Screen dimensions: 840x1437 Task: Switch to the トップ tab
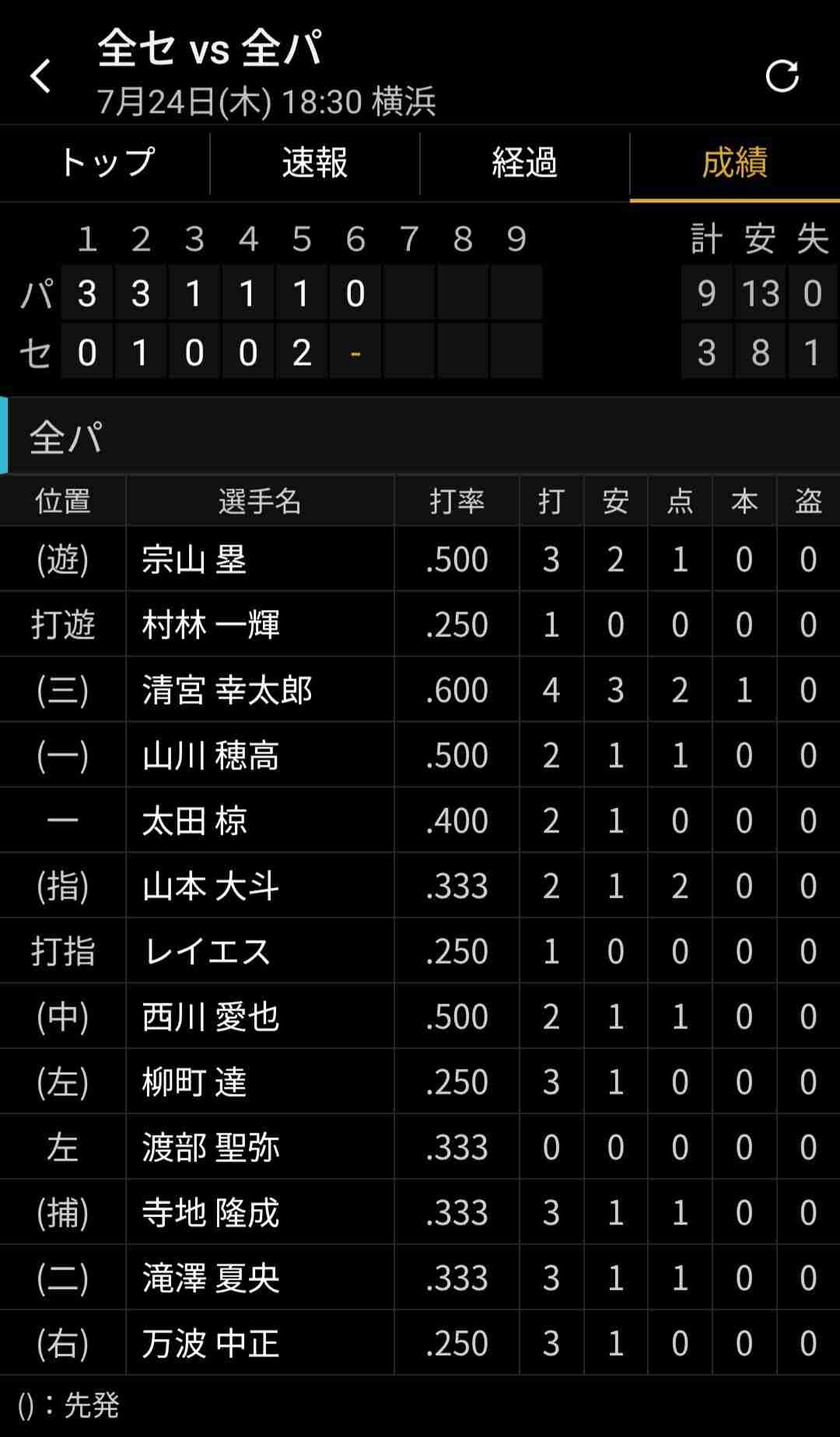point(106,163)
